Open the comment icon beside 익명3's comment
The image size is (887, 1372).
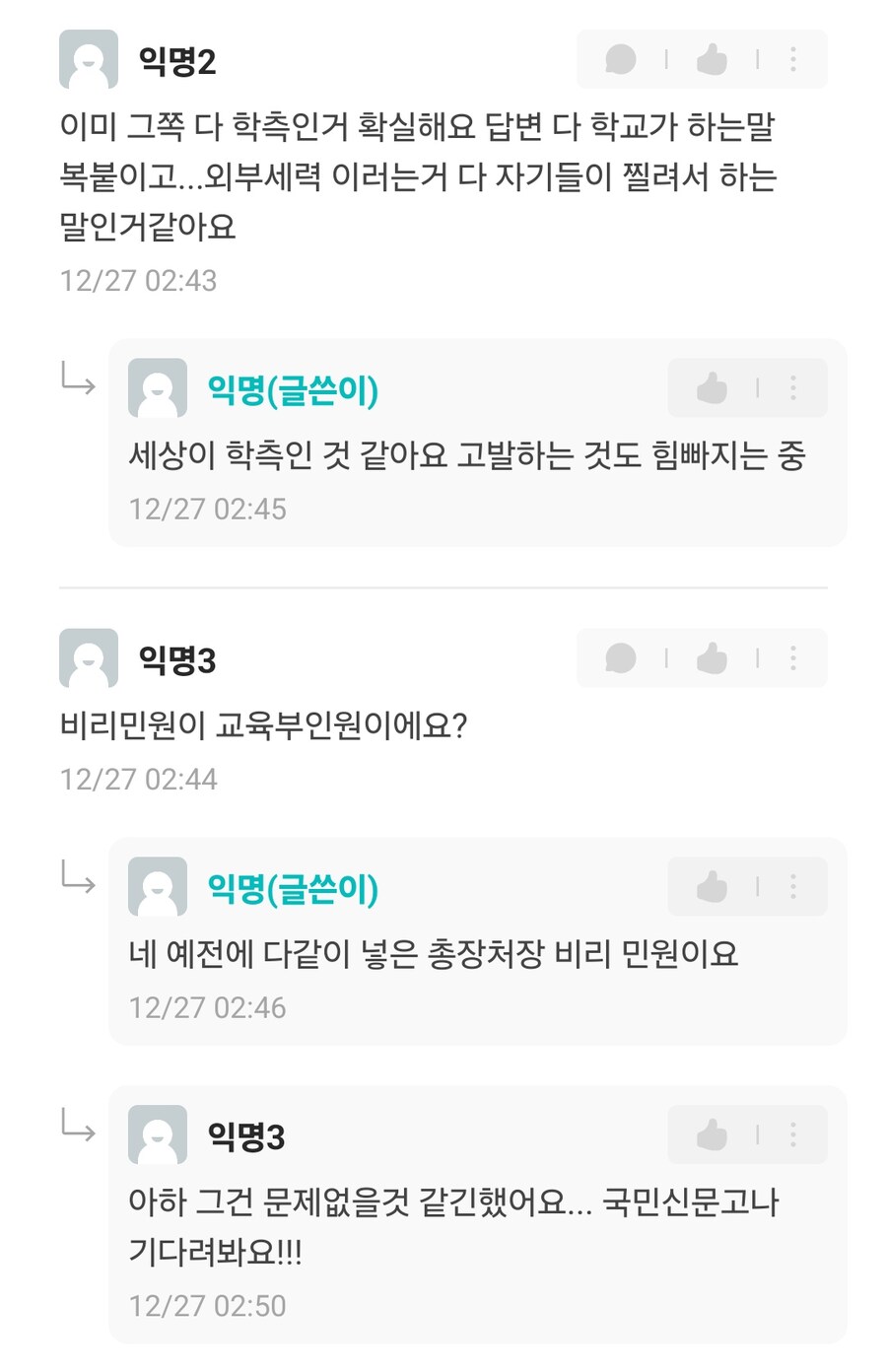[x=620, y=658]
